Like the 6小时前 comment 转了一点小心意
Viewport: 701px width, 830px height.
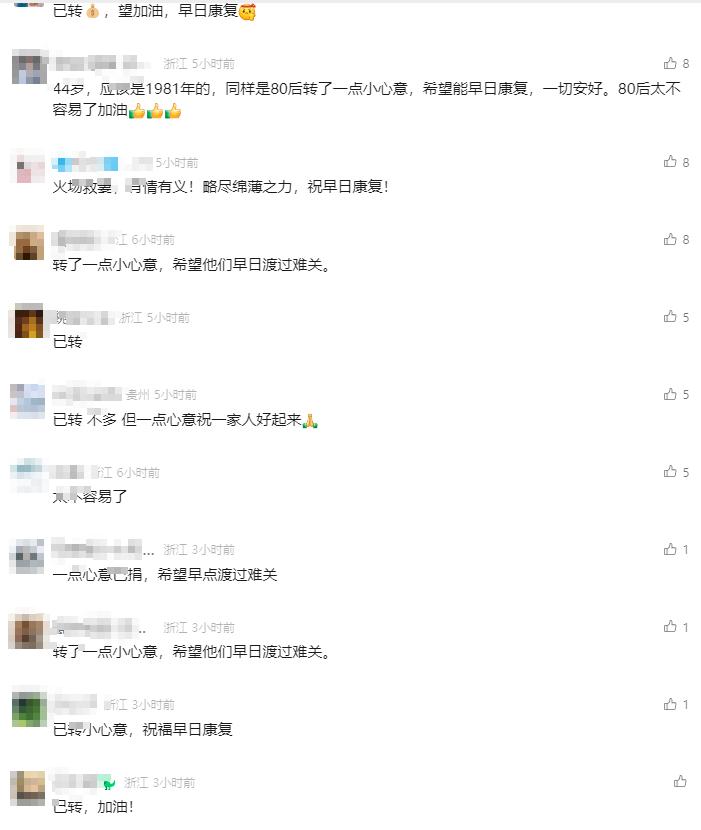(670, 239)
